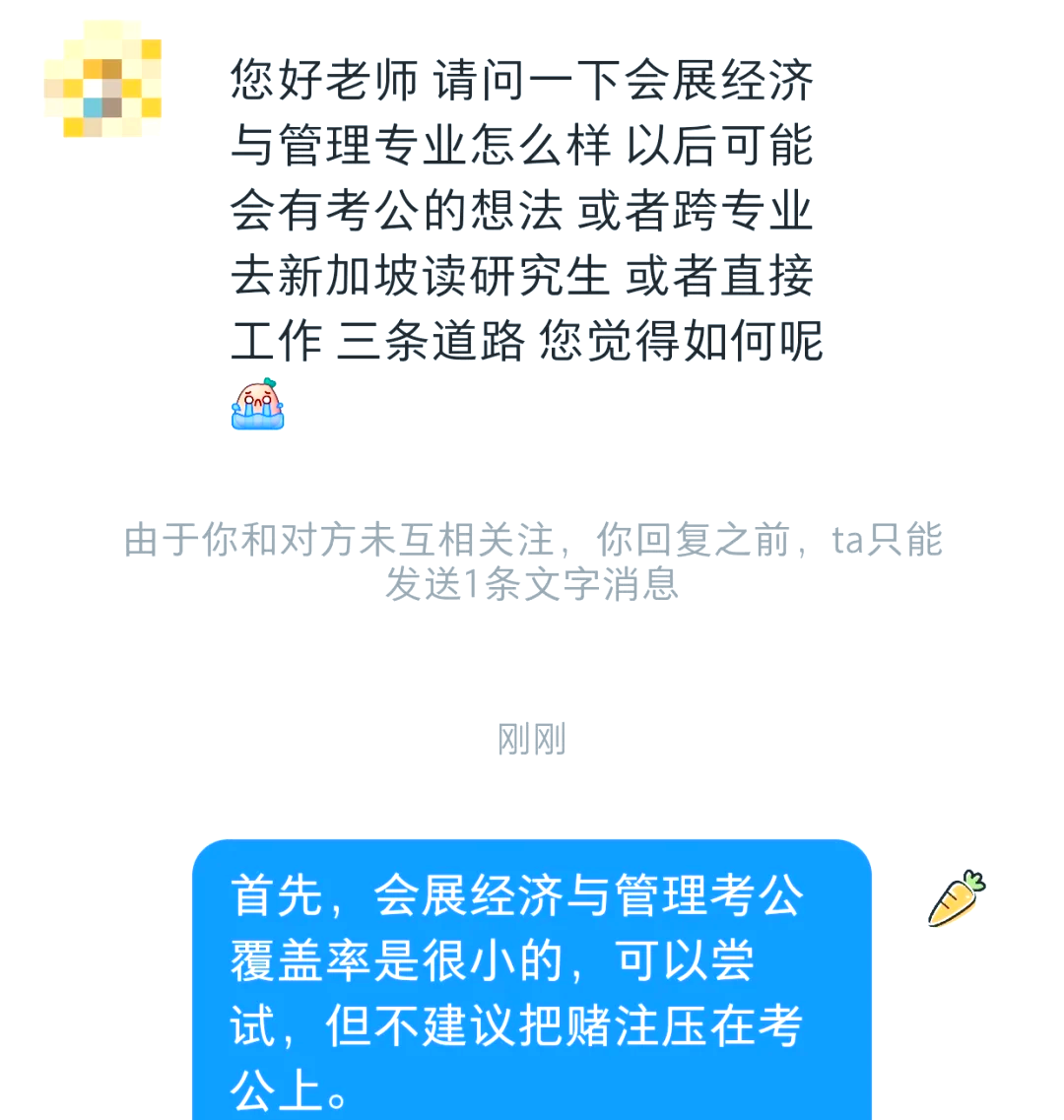Image resolution: width=1064 pixels, height=1120 pixels.
Task: Select the crying emoji ending the question message
Action: (x=256, y=402)
